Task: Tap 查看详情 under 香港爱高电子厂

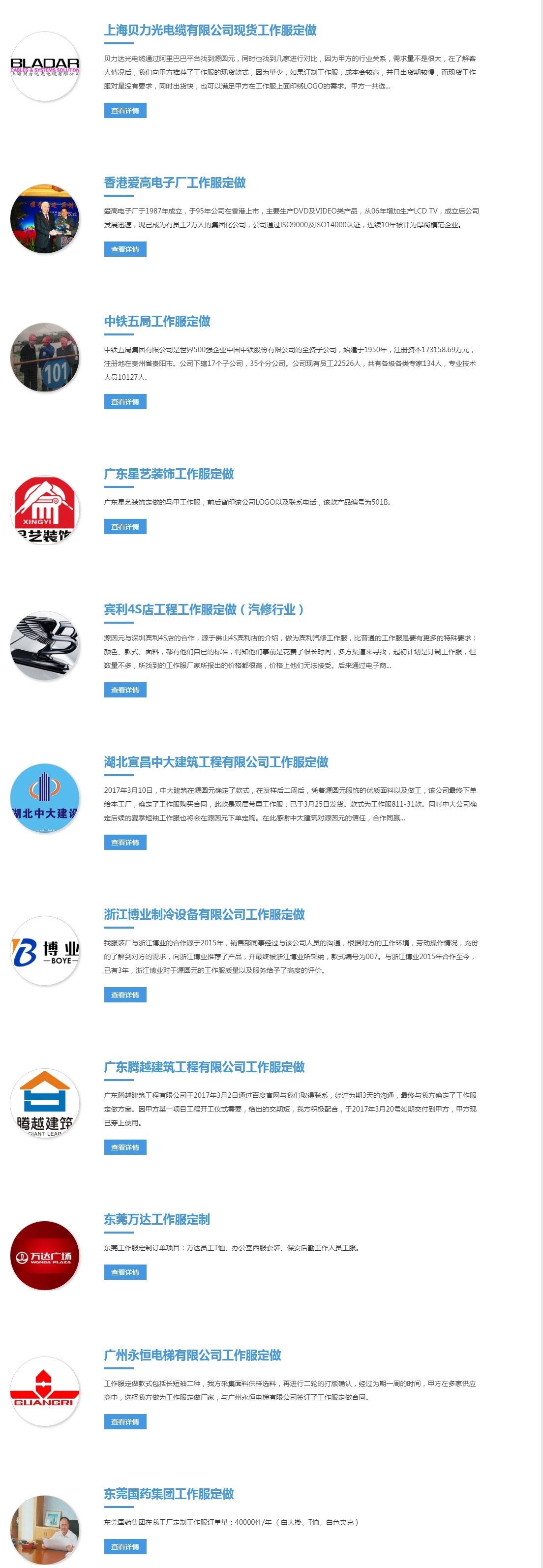Action: 125,249
